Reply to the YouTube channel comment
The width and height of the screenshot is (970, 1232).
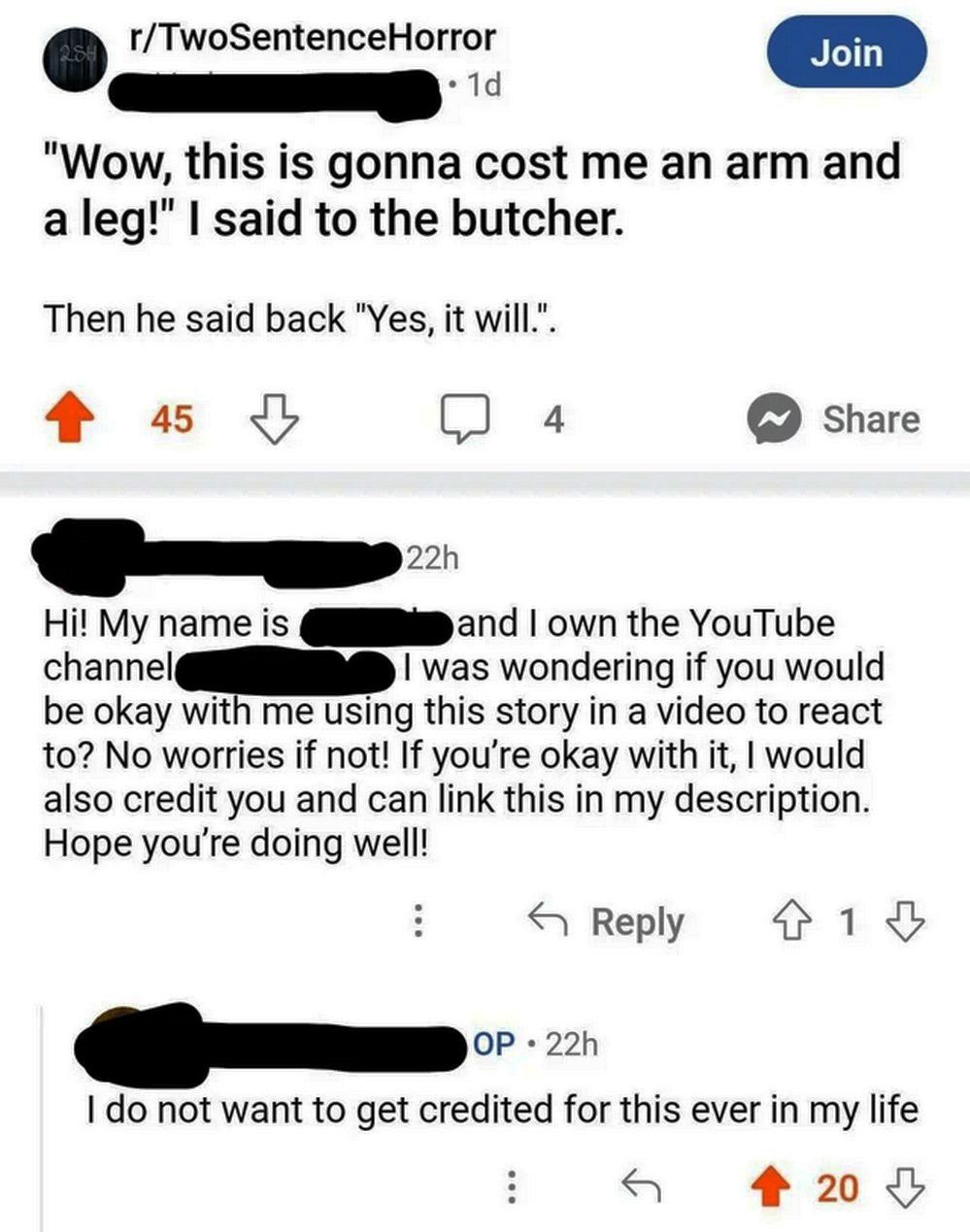click(605, 920)
